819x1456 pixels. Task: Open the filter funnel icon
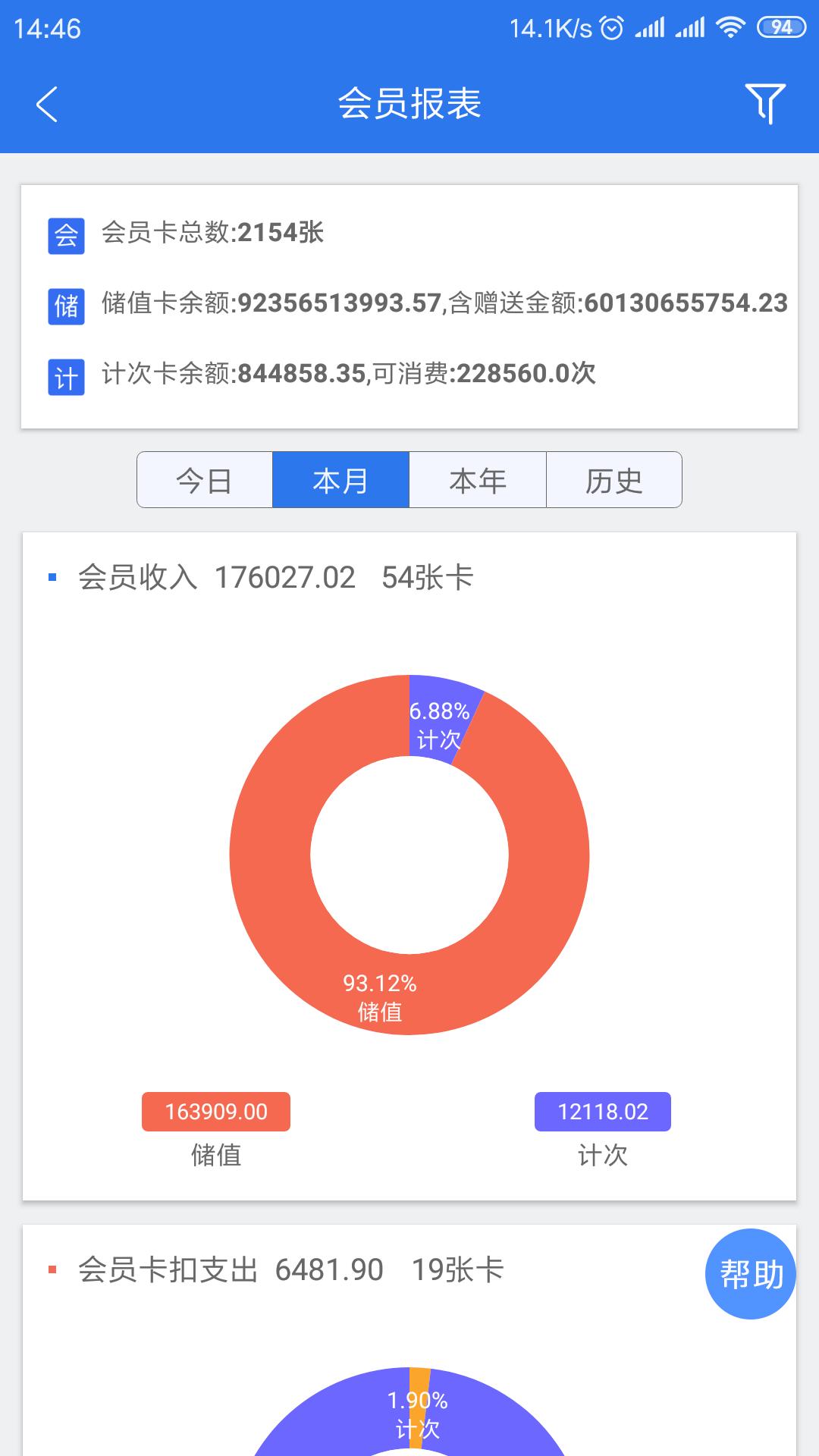tap(764, 104)
